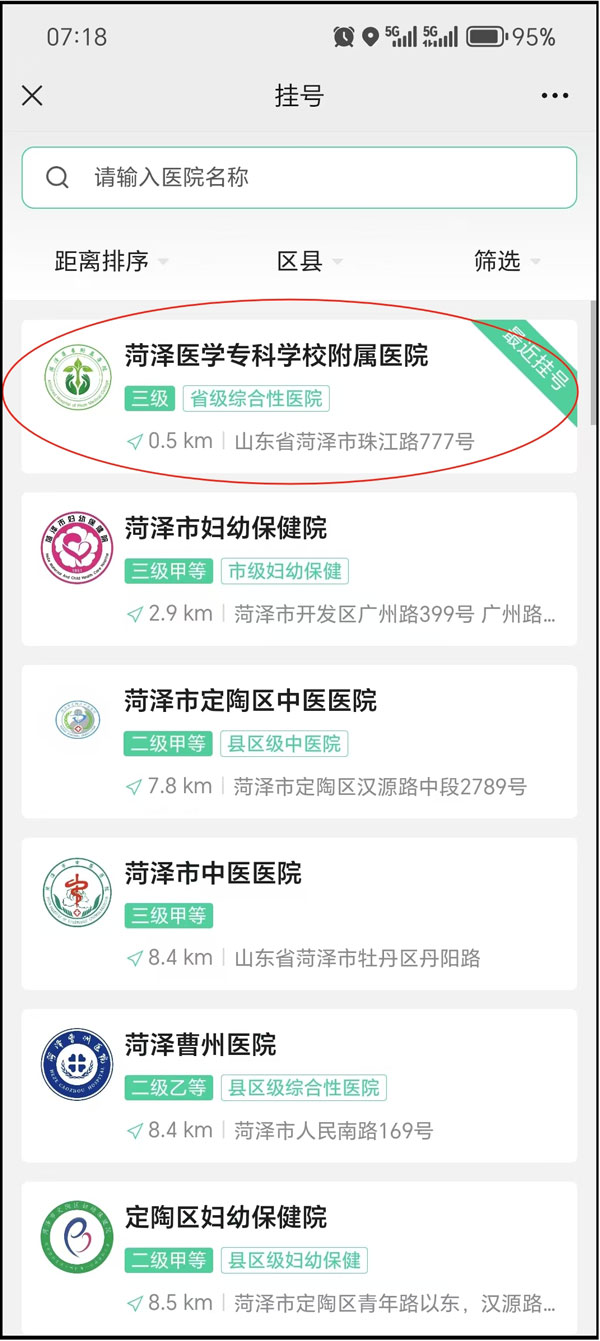Choose 菏泽市定陶区中医医院
The height and width of the screenshot is (1341, 600).
(x=300, y=742)
